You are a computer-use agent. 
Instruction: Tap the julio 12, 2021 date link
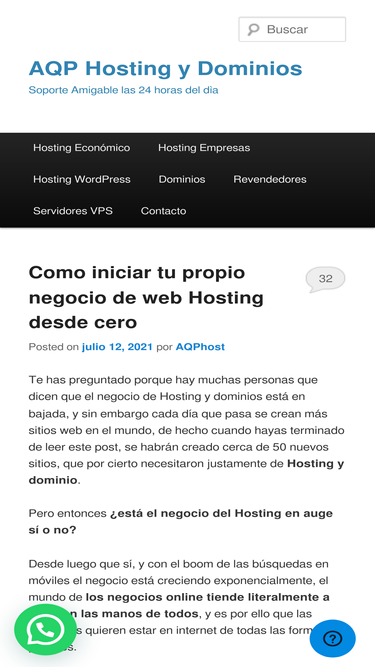(x=117, y=347)
